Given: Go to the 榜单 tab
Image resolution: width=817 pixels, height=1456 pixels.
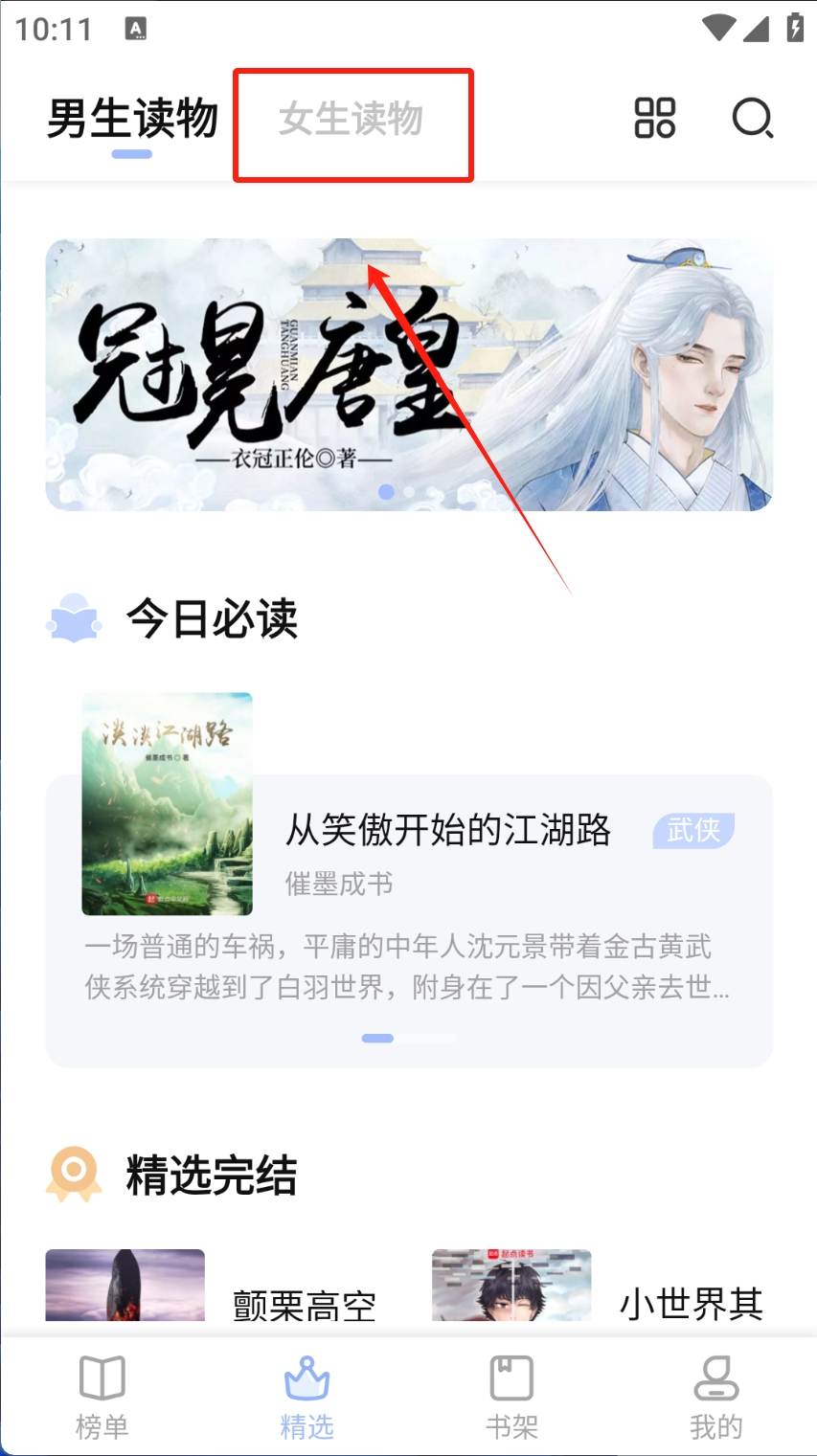Looking at the screenshot, I should [x=102, y=1397].
